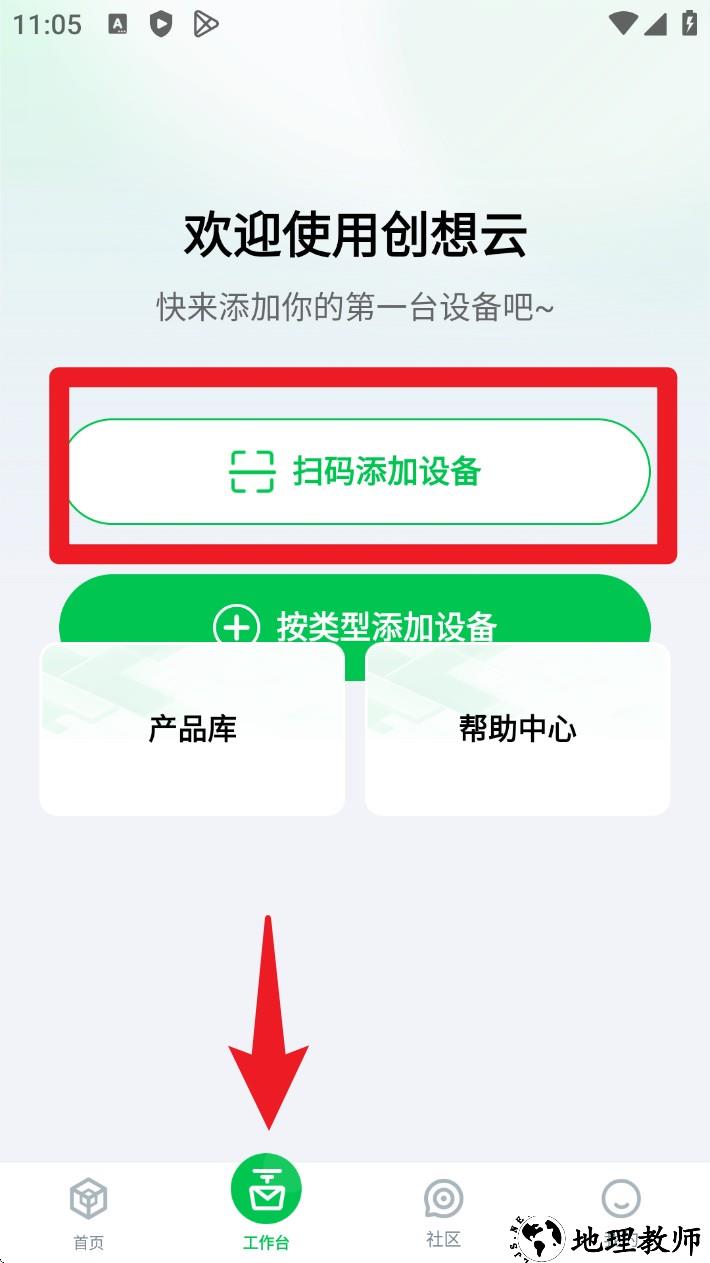The image size is (710, 1263).
Task: Open the smiley-face profile tab
Action: click(x=620, y=1200)
